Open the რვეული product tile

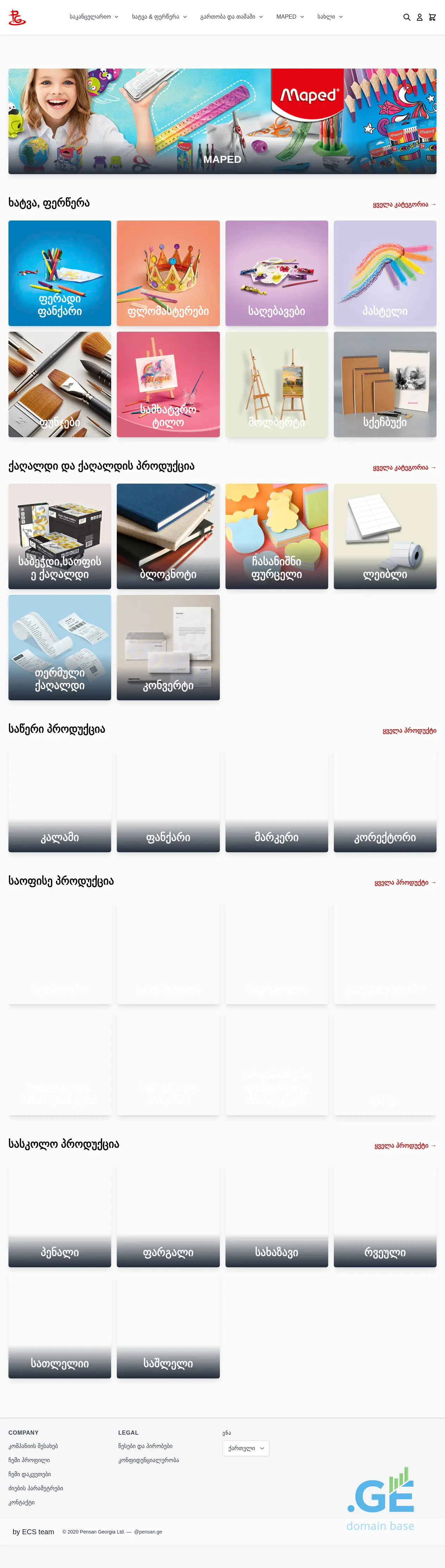coord(385,1215)
